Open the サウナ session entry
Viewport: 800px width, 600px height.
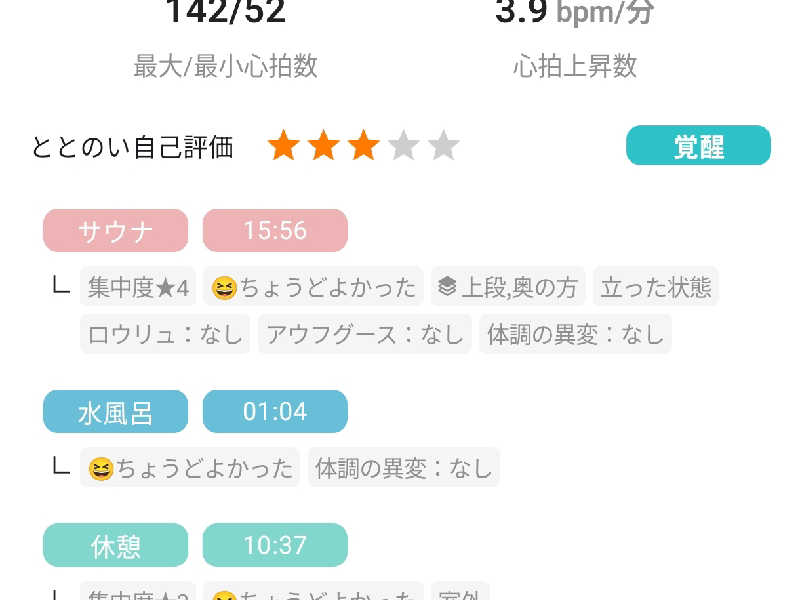point(115,231)
